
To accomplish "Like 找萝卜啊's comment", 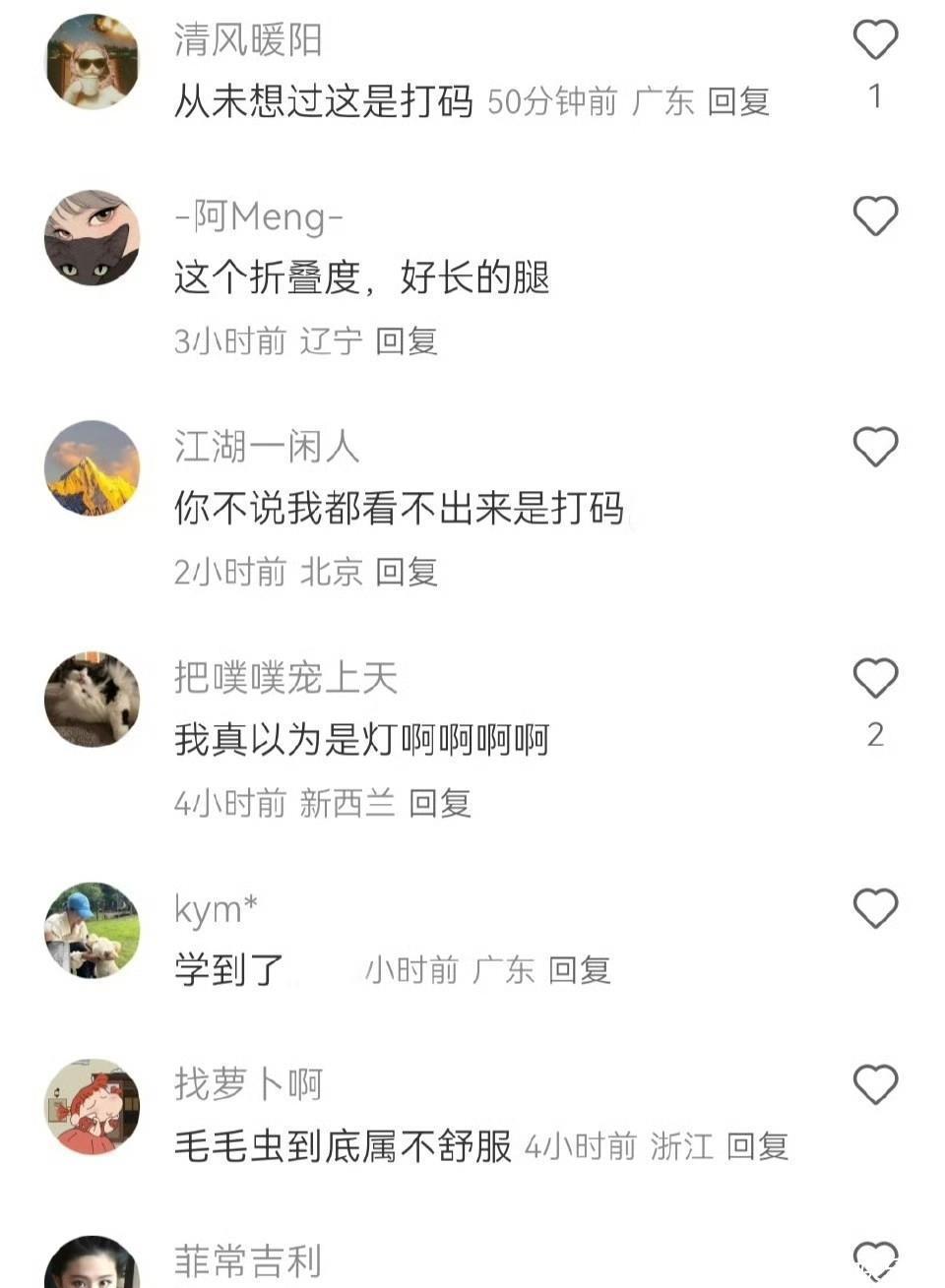I will 874,1084.
